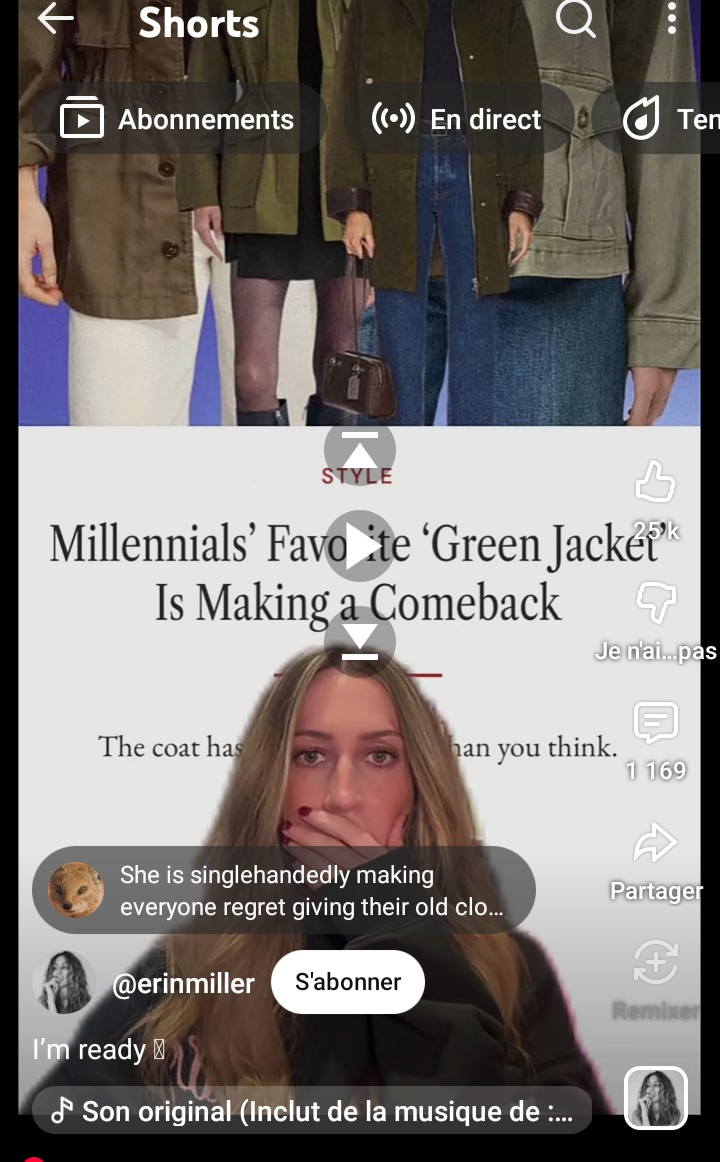Switch to the En direct chip
The image size is (720, 1162).
coord(457,120)
